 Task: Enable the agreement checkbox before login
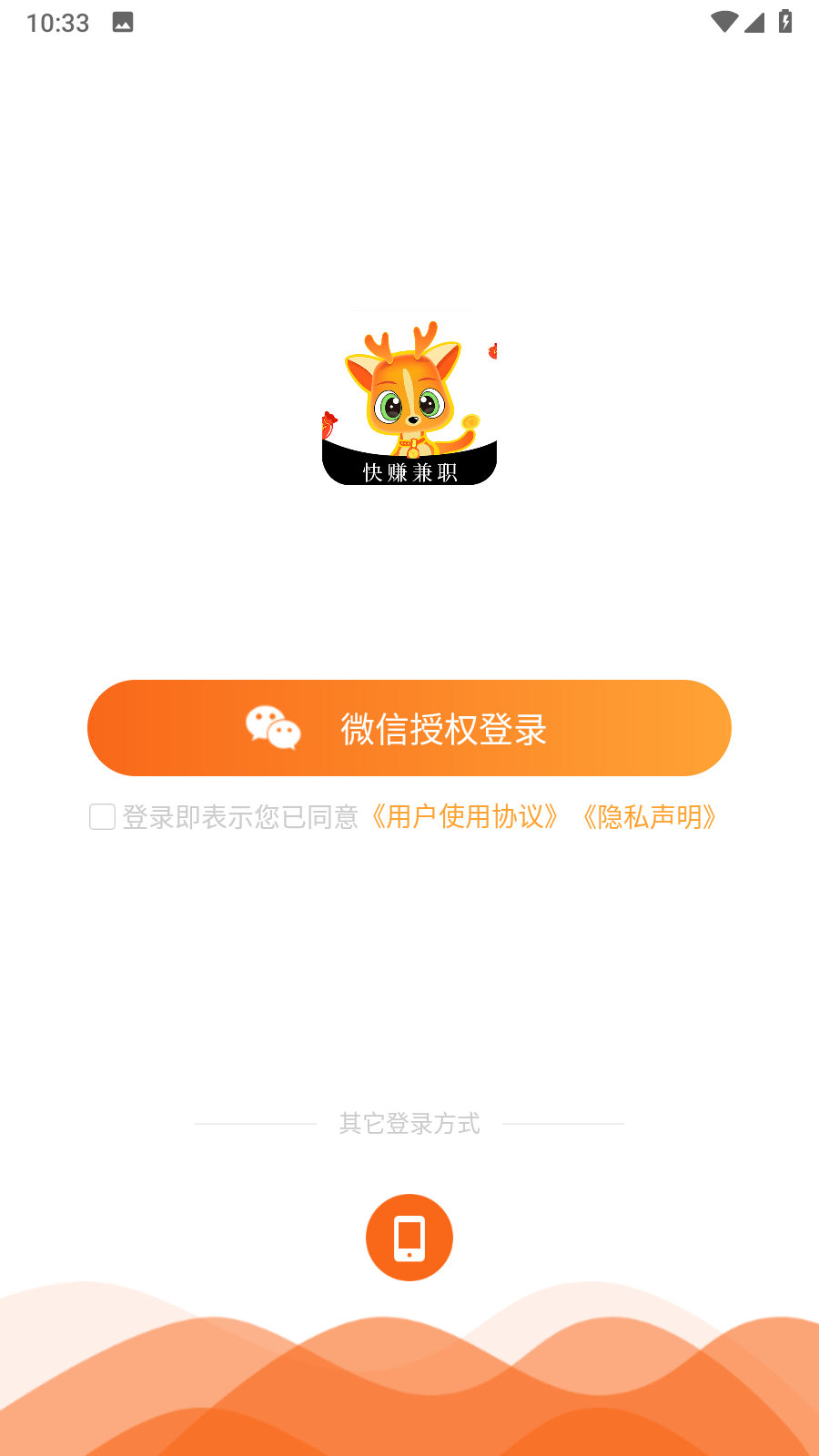point(101,818)
